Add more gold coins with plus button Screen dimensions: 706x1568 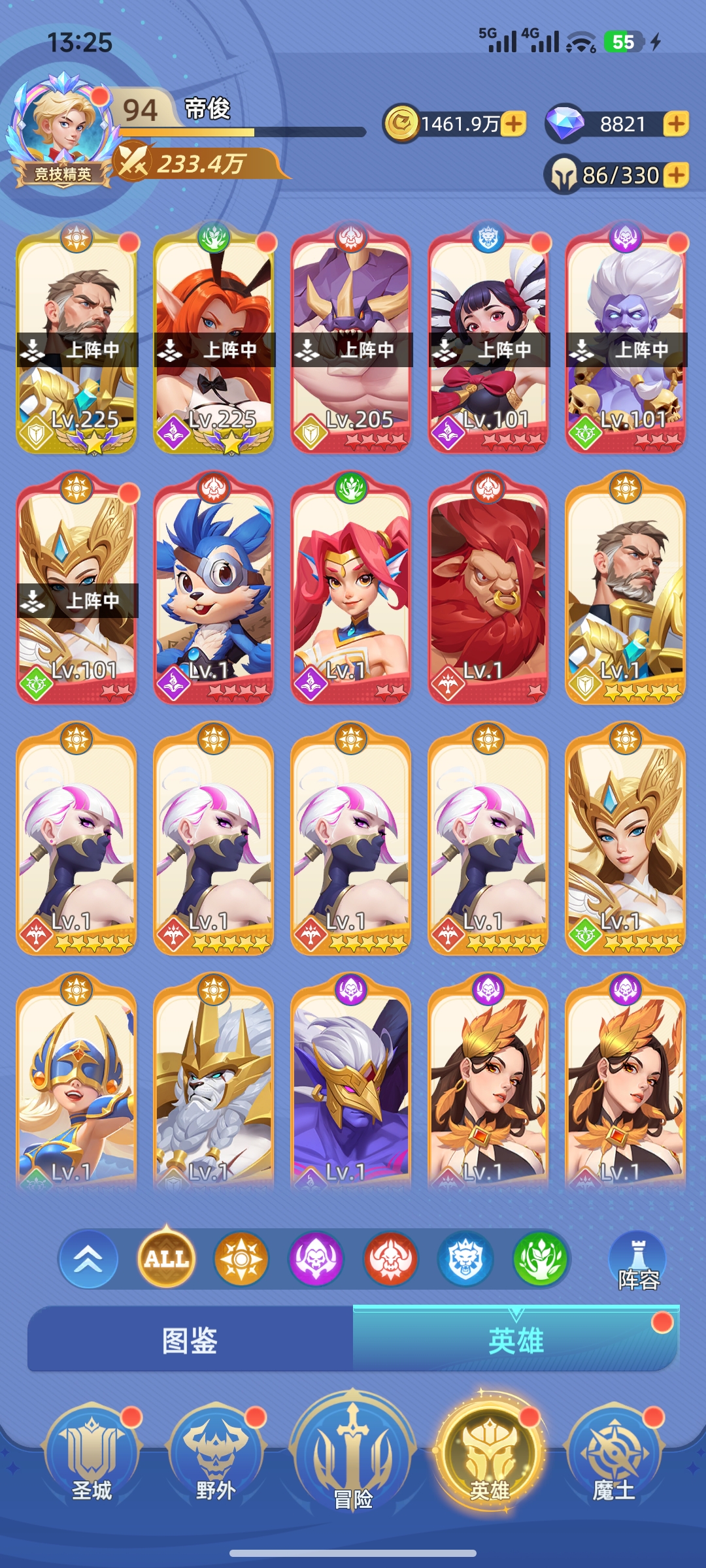coord(514,123)
